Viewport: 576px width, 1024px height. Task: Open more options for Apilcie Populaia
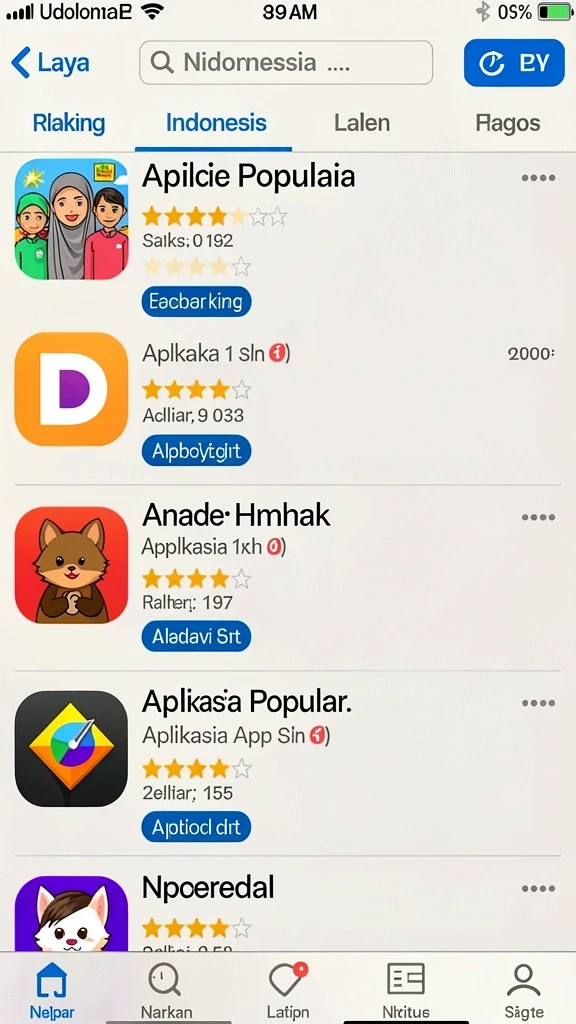pyautogui.click(x=538, y=178)
